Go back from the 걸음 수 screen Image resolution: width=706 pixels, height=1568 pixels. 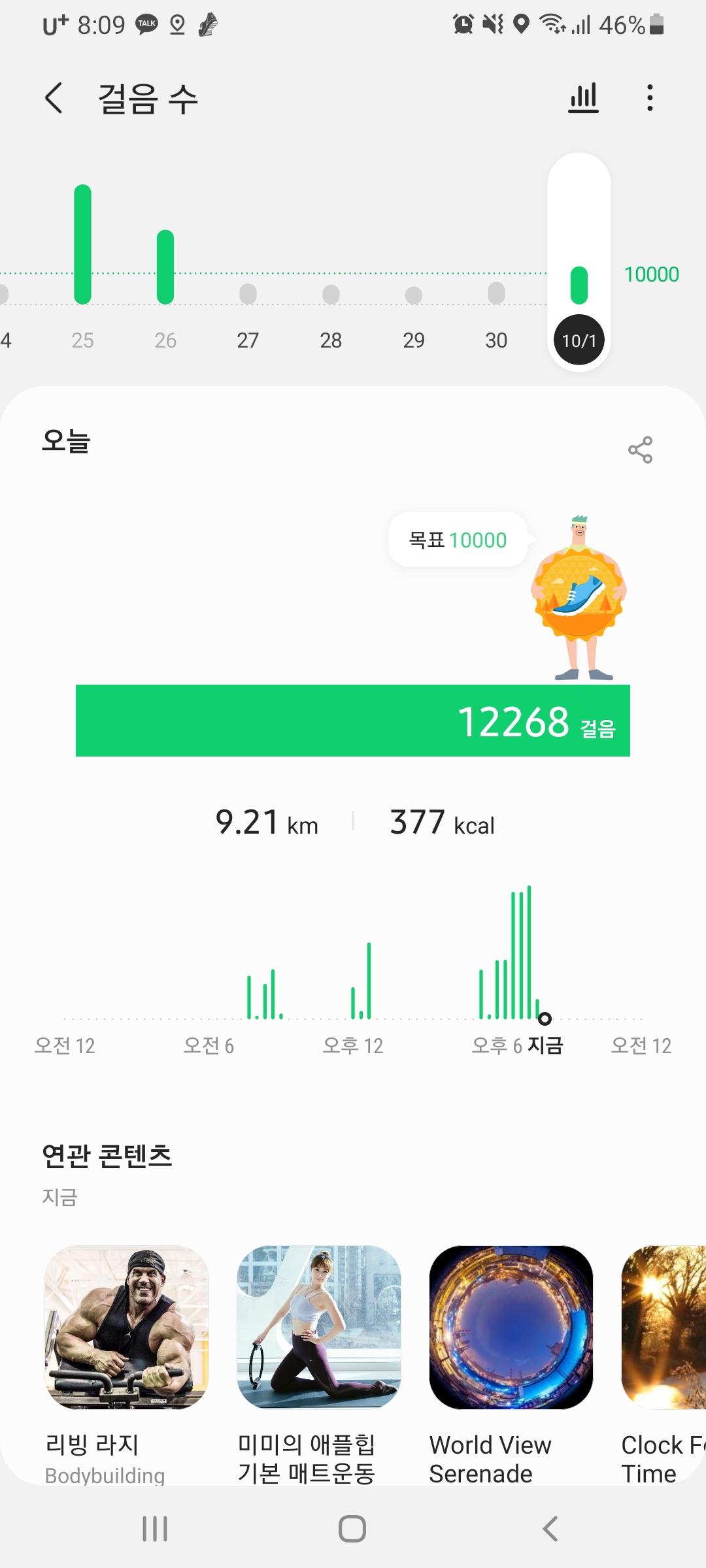54,99
